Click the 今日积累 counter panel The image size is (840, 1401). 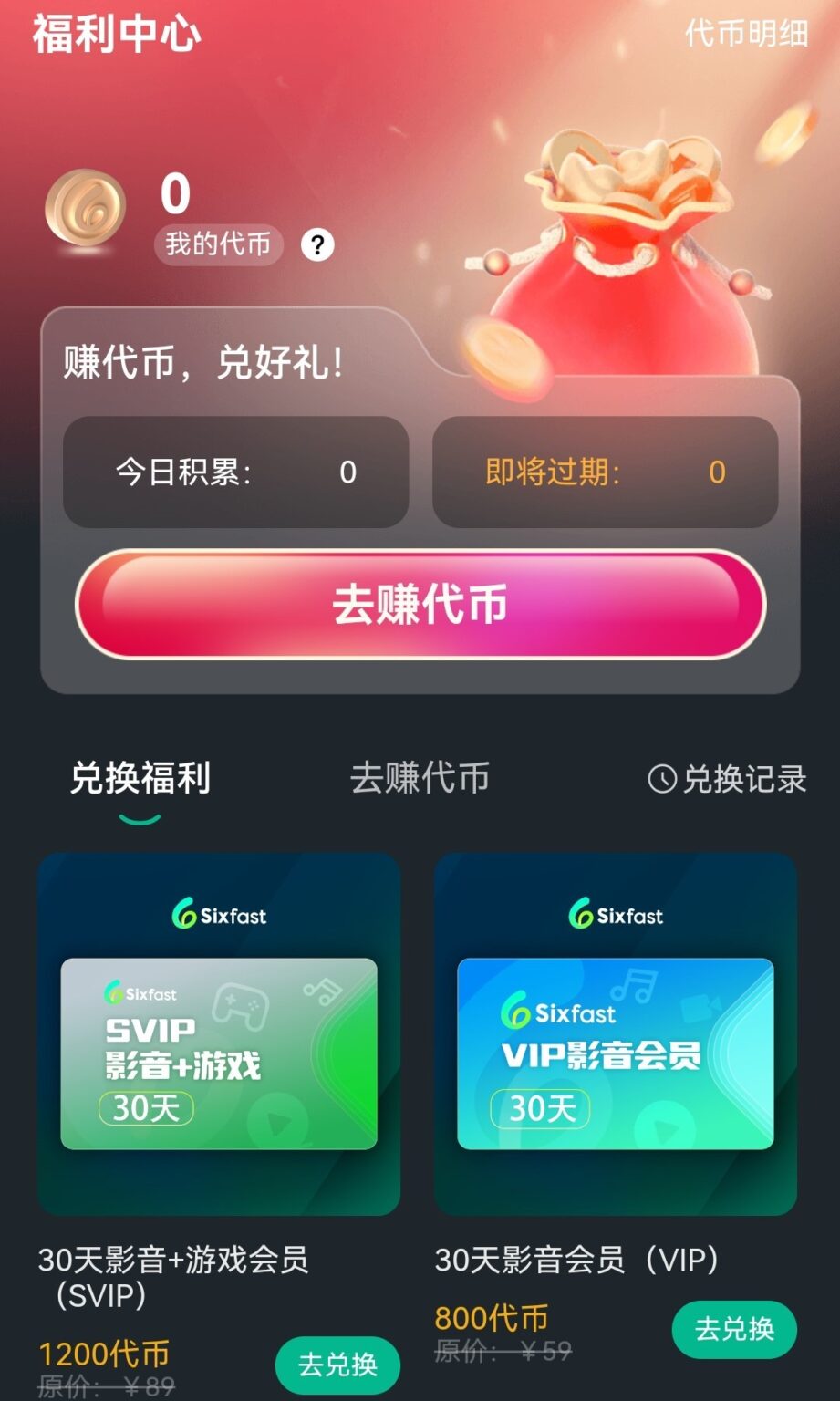(x=235, y=472)
